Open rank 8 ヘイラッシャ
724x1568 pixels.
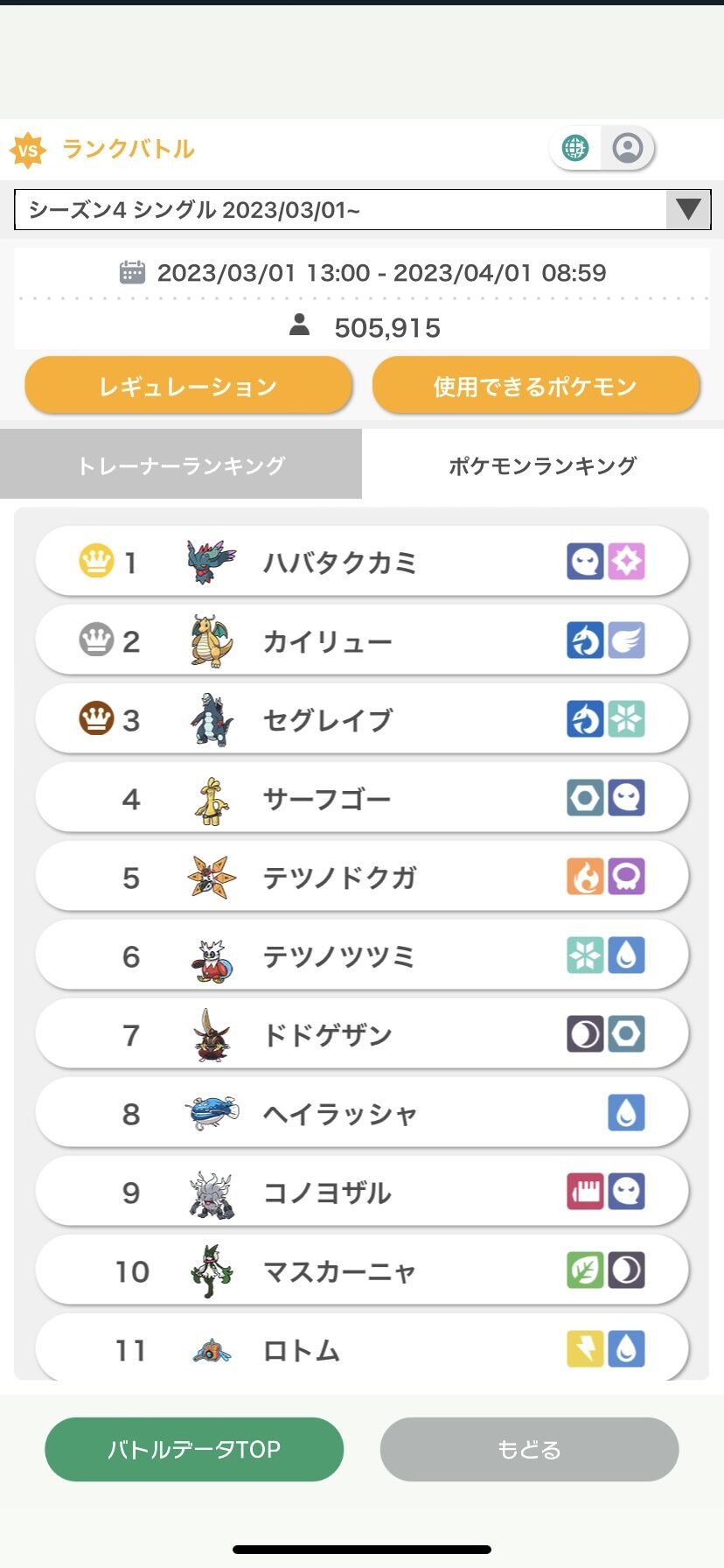[x=362, y=1112]
